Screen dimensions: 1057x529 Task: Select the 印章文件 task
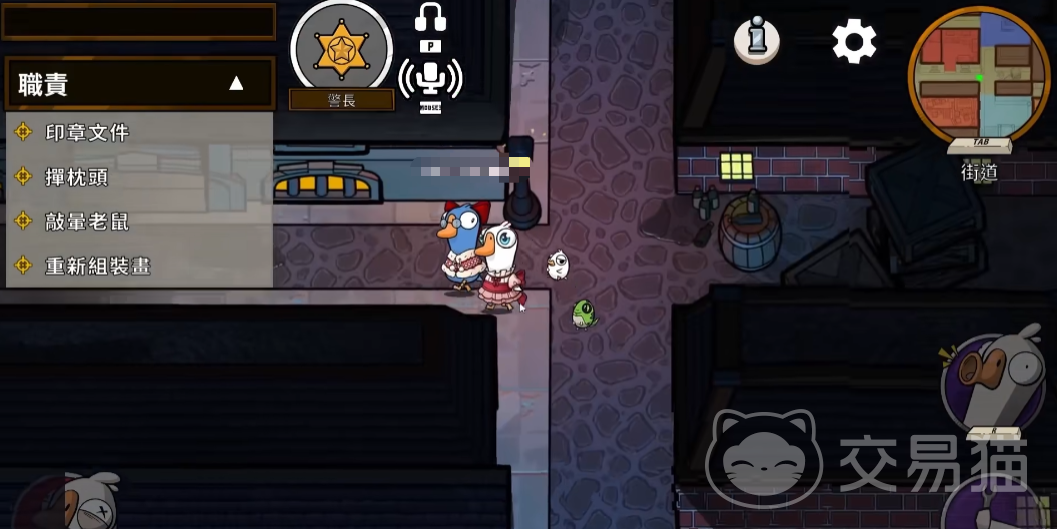pyautogui.click(x=87, y=132)
